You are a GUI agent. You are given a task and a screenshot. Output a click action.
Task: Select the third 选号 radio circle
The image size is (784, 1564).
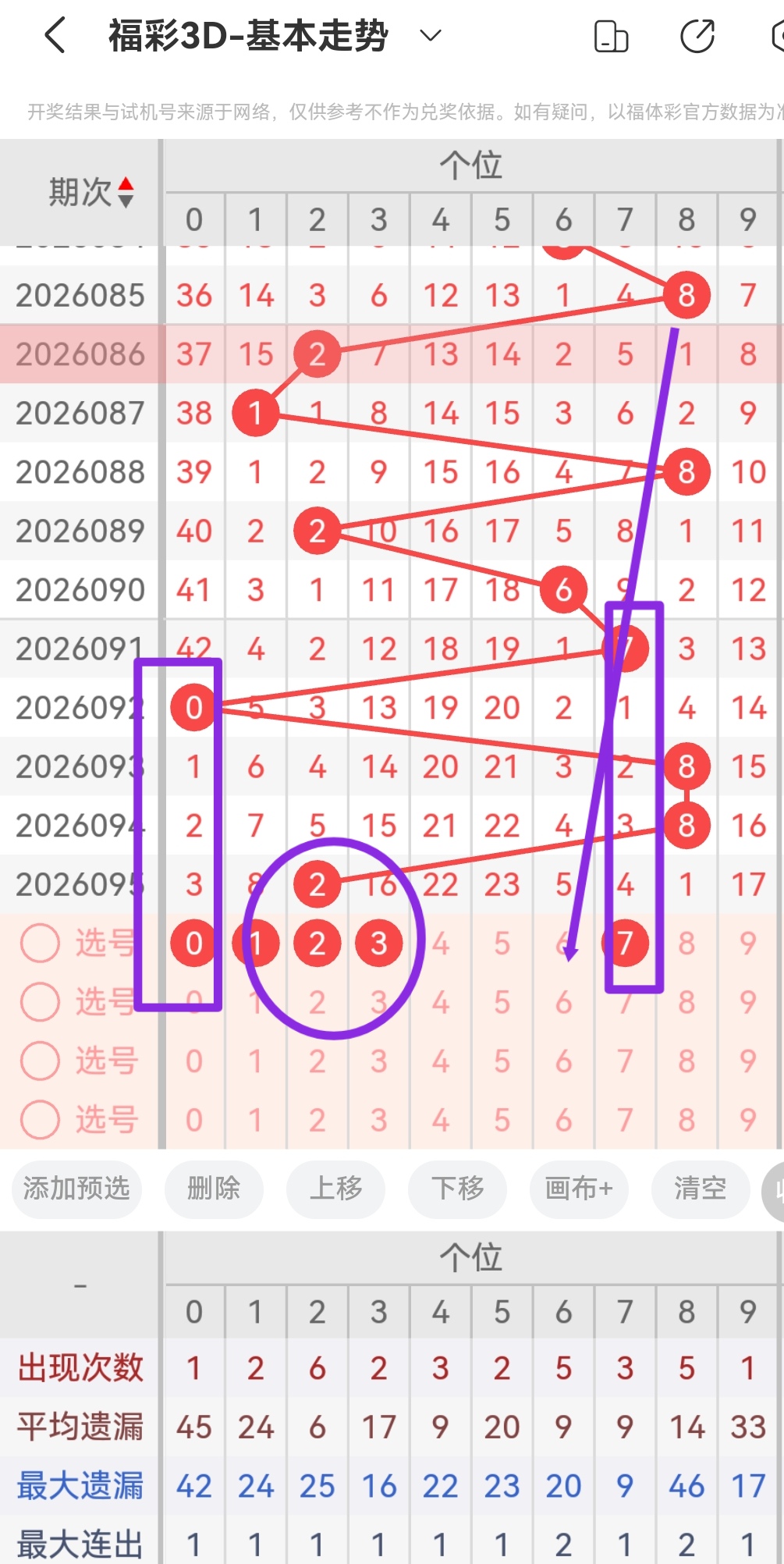coord(40,1060)
